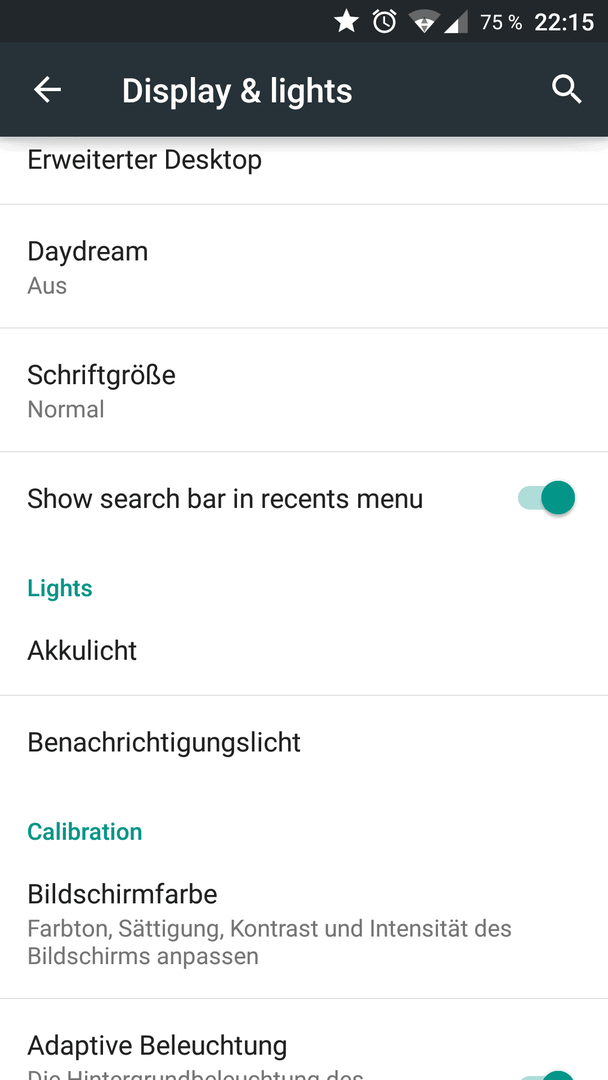Change the Schriftgröße setting
The height and width of the screenshot is (1080, 608).
coord(304,391)
